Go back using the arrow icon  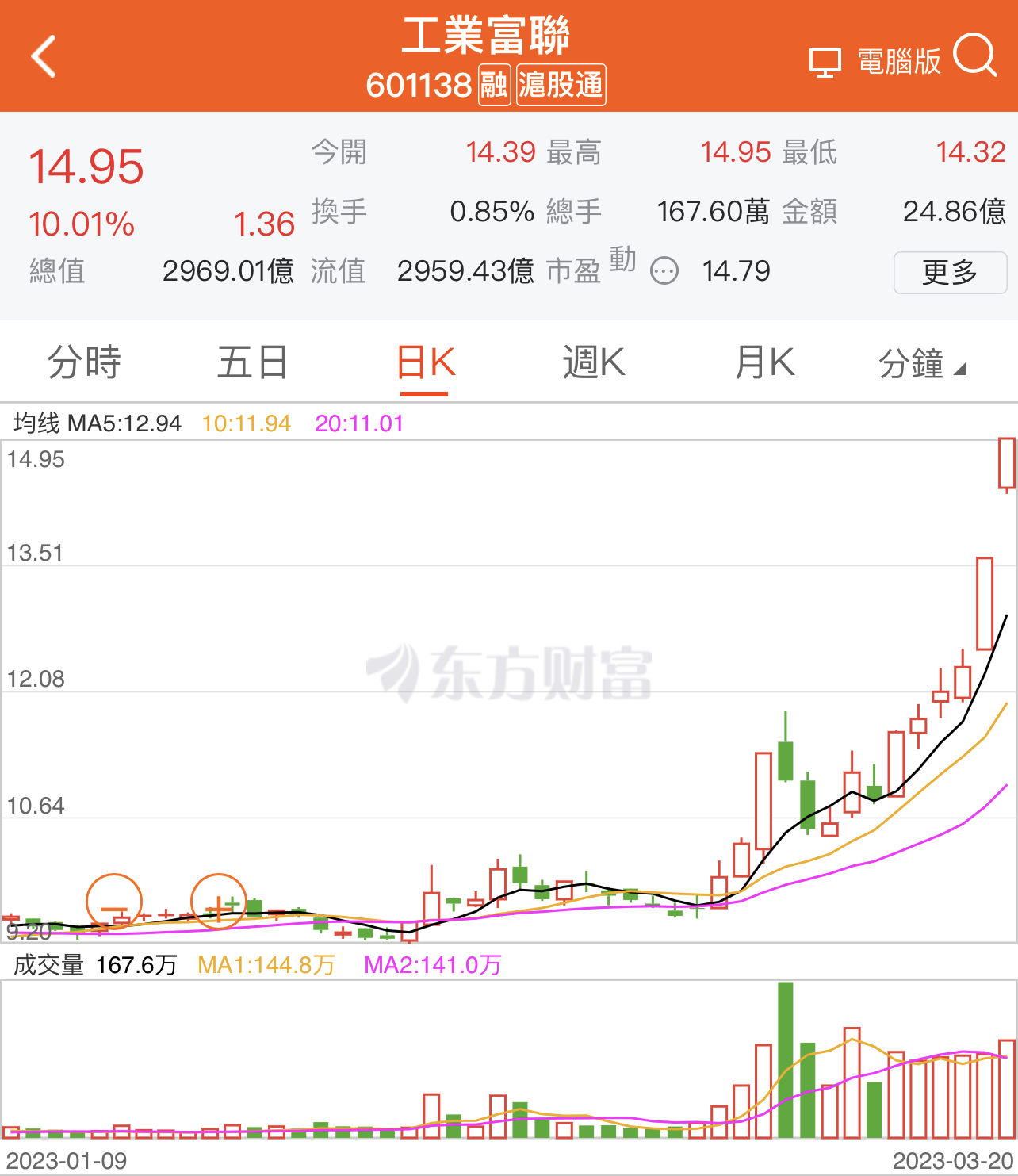point(44,56)
